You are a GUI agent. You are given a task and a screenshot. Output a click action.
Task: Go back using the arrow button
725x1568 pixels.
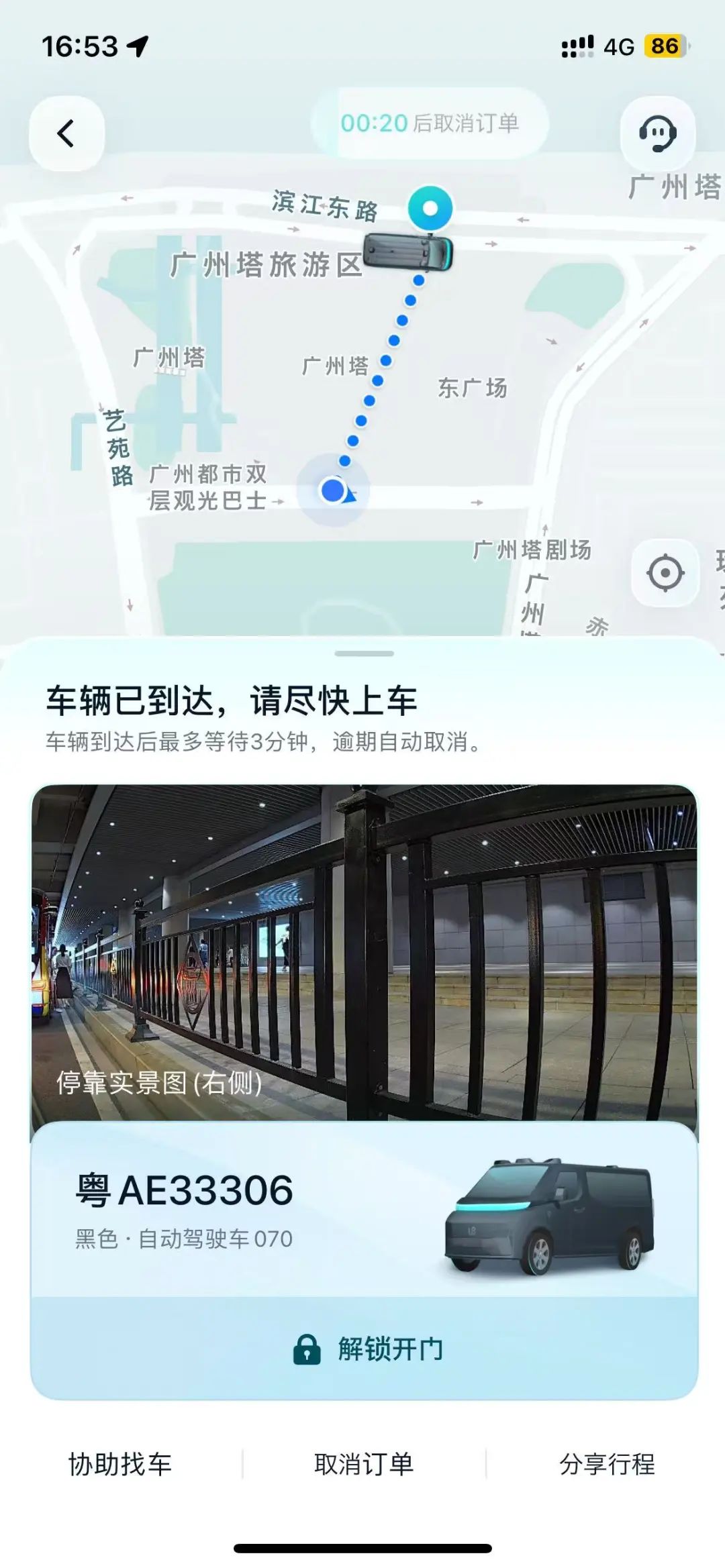click(66, 133)
